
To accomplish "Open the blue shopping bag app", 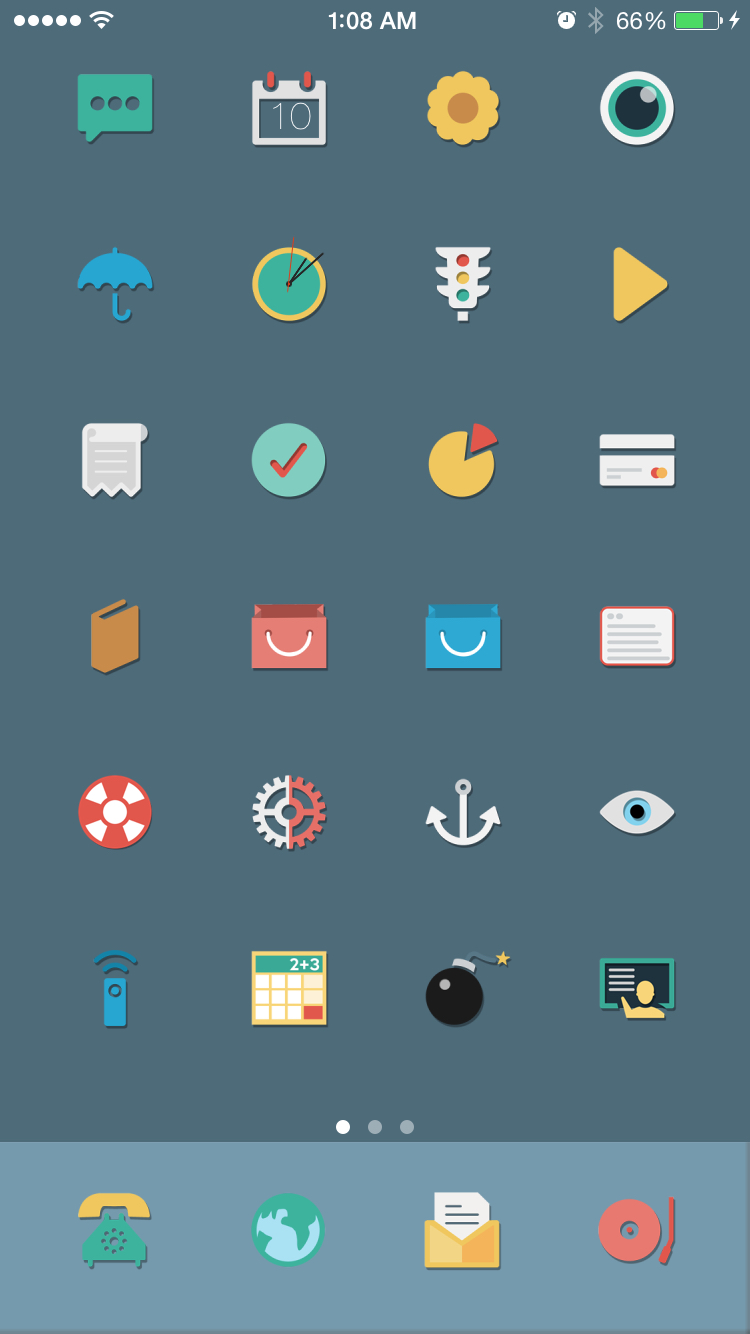I will pyautogui.click(x=463, y=636).
